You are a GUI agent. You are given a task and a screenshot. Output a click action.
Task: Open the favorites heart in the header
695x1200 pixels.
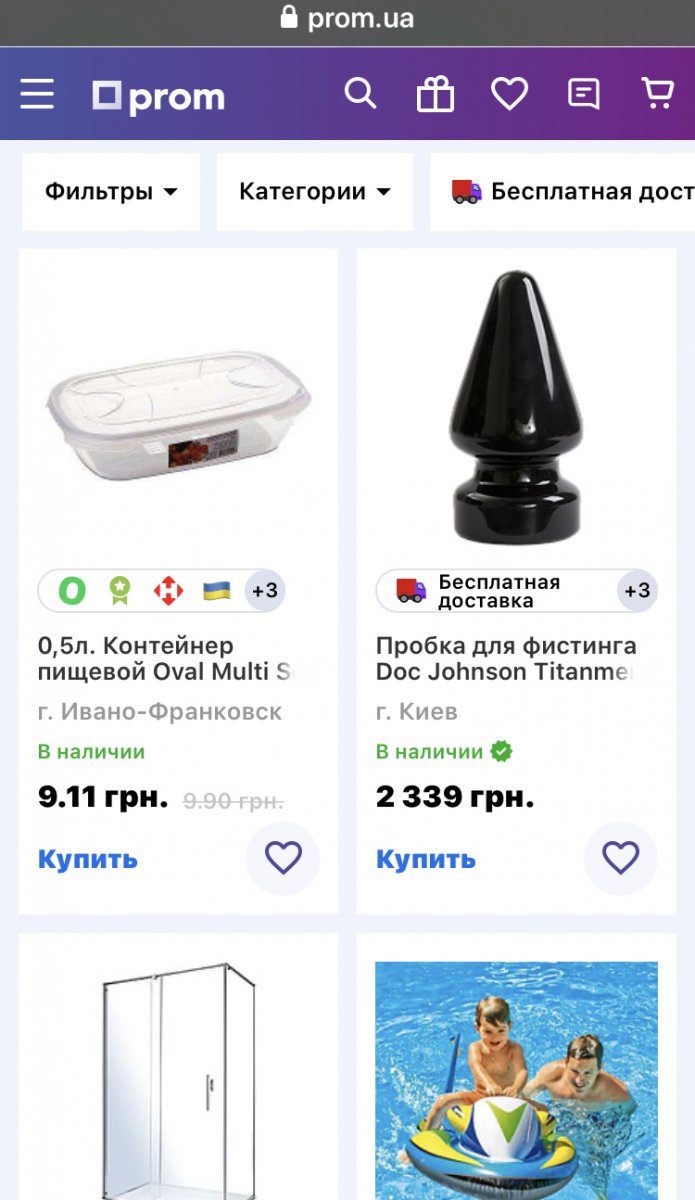point(509,95)
